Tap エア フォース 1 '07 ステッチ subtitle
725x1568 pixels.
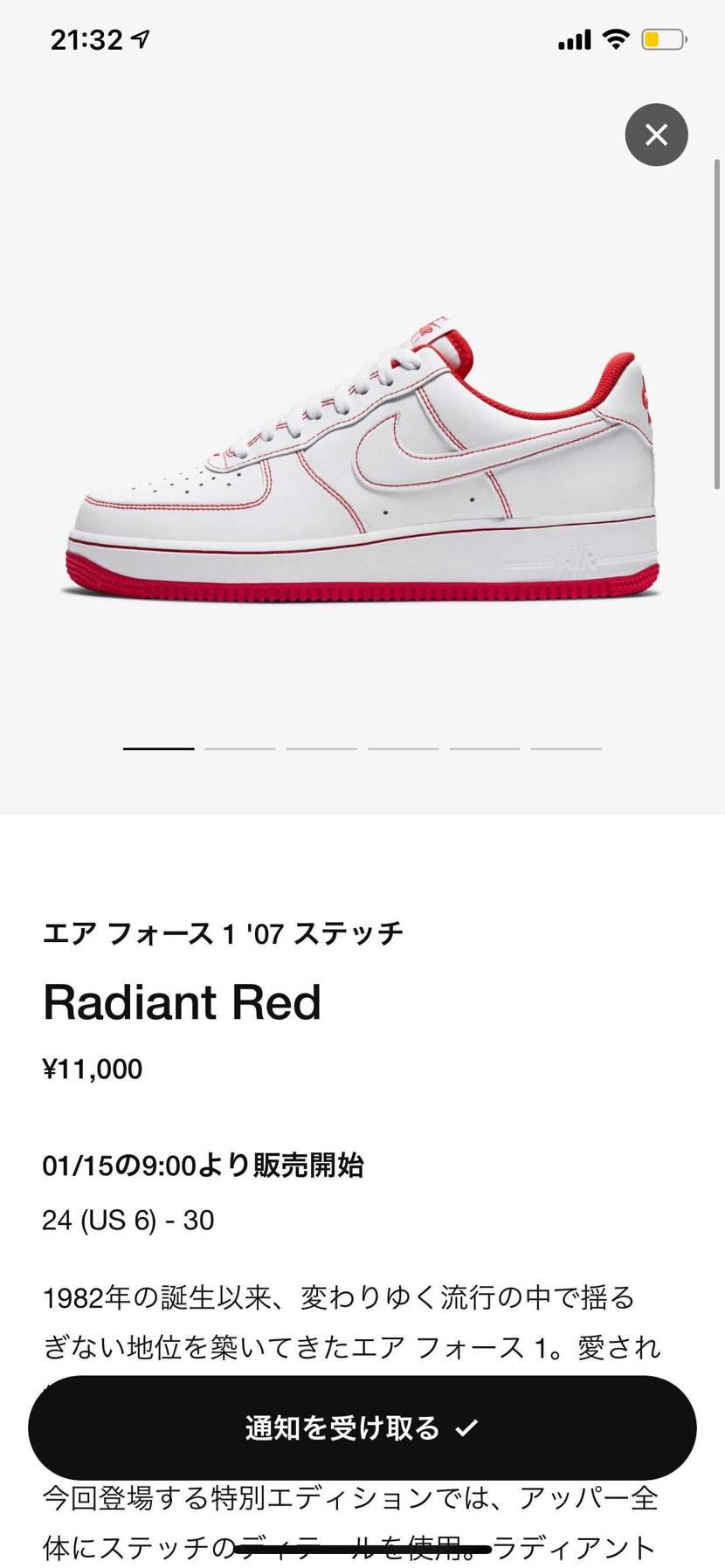click(x=224, y=932)
